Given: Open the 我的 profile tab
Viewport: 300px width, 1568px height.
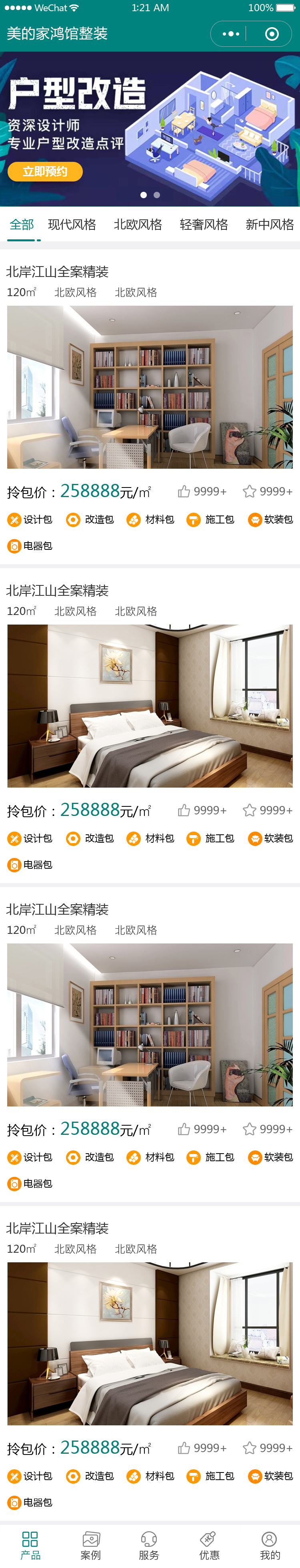Looking at the screenshot, I should coord(270,1546).
